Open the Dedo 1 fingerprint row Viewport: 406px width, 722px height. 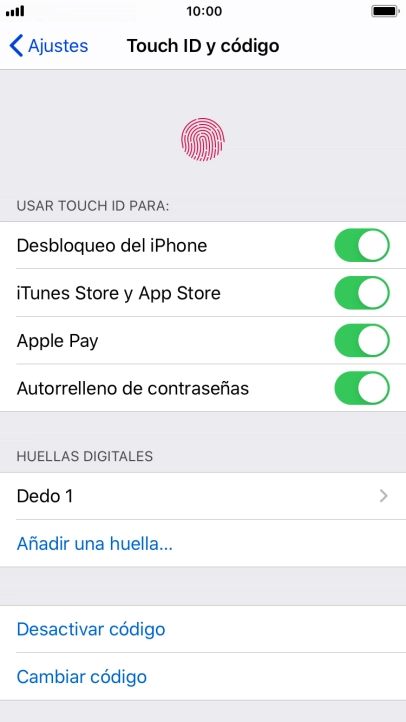pyautogui.click(x=203, y=496)
